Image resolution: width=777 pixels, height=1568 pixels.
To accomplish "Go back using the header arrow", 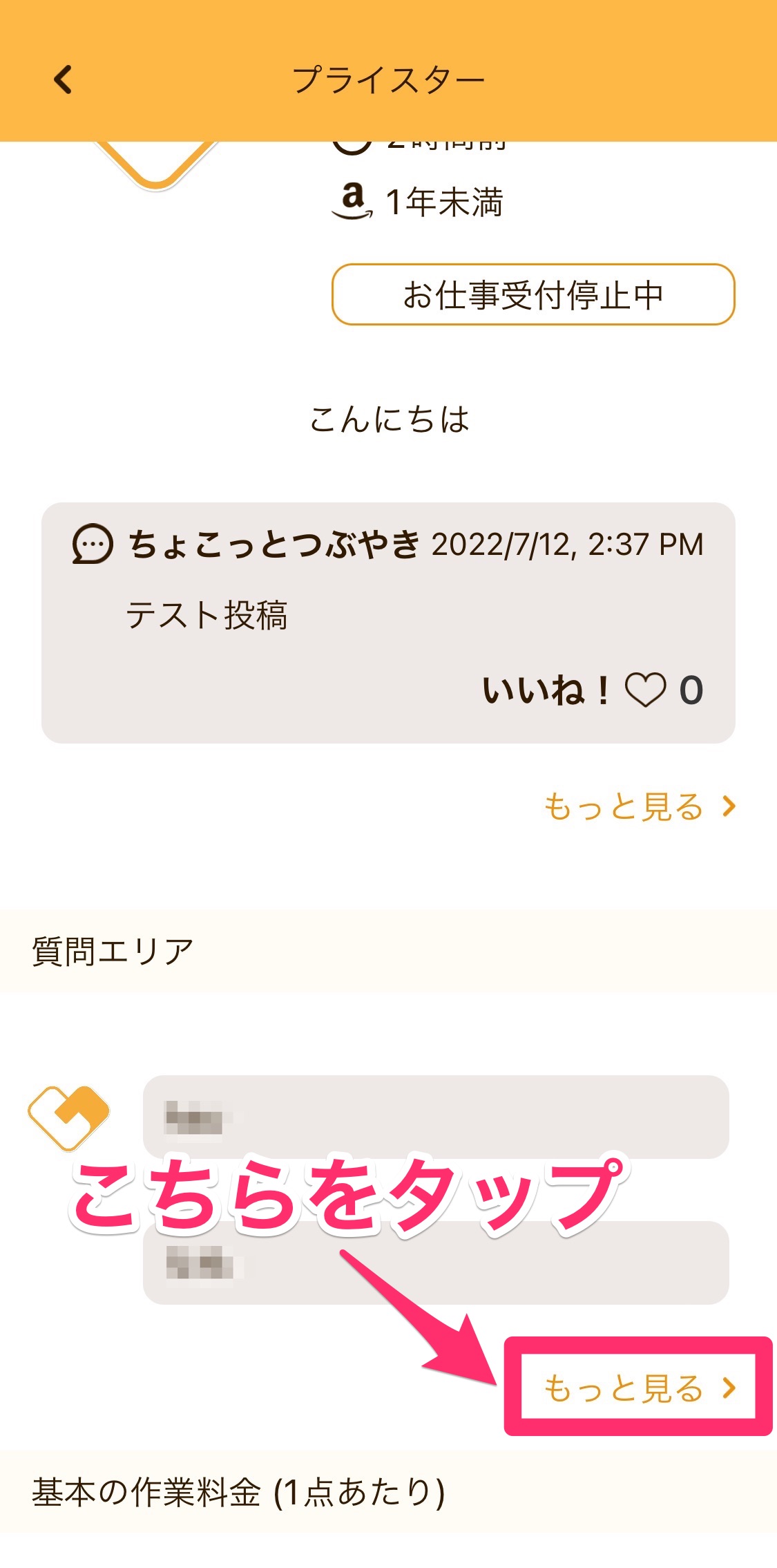I will pos(63,79).
